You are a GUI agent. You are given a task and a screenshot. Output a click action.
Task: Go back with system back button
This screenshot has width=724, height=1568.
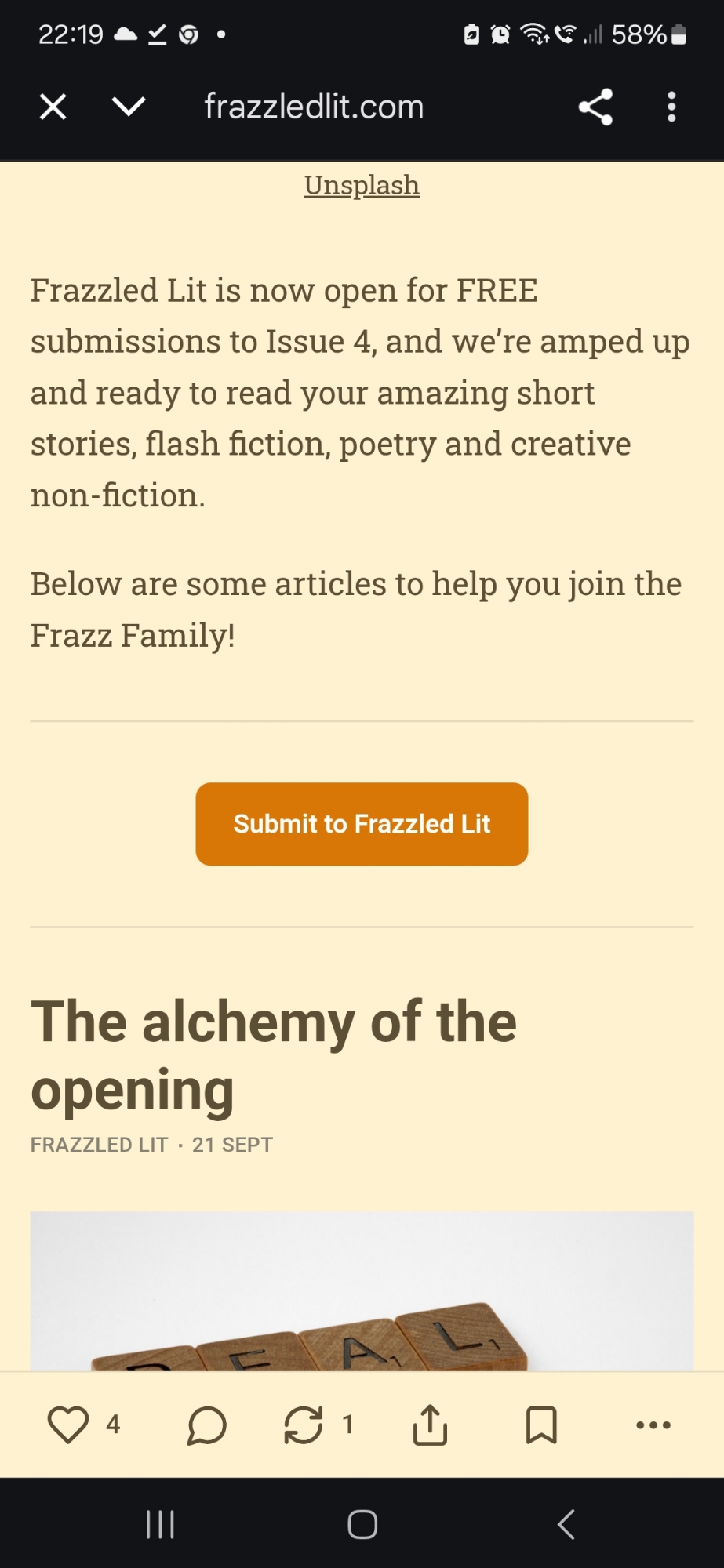click(x=566, y=1525)
